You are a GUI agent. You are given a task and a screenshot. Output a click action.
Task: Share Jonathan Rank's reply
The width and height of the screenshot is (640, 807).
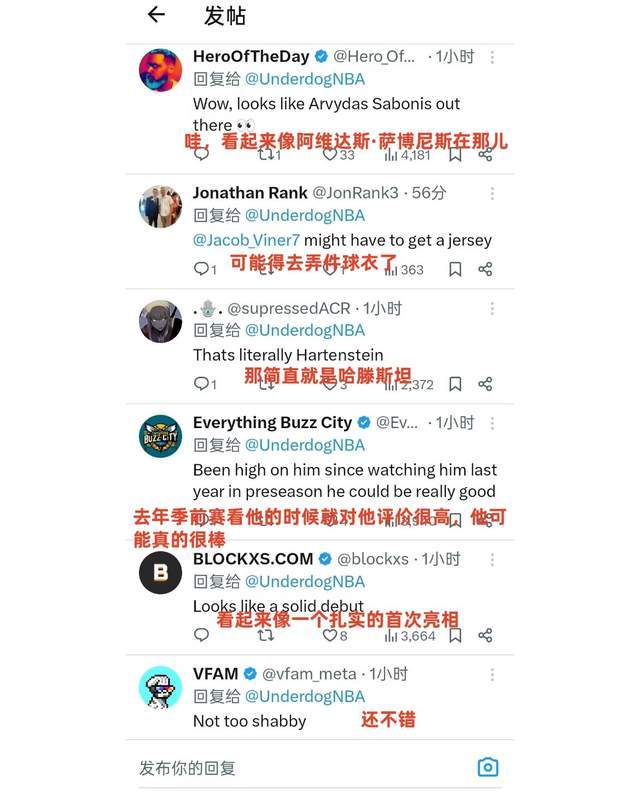pos(485,269)
